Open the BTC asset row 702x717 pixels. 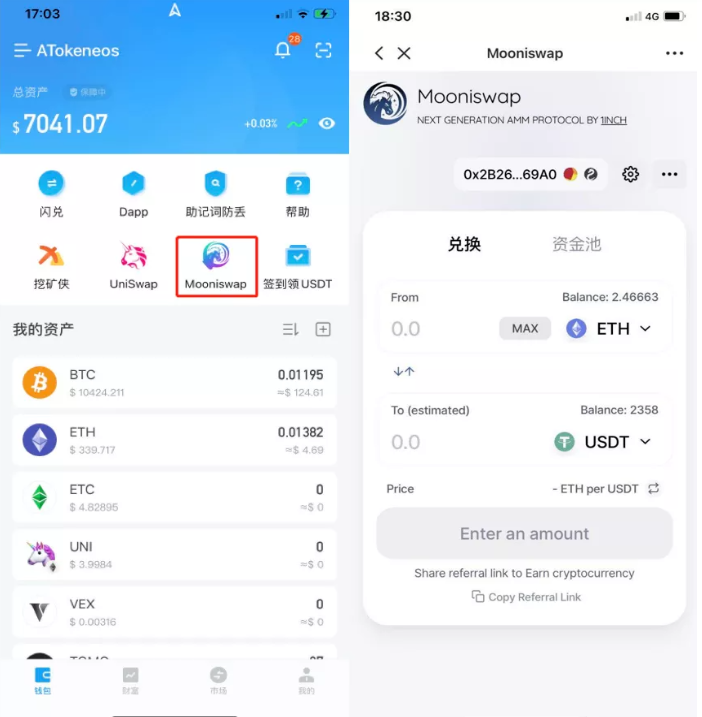(175, 383)
